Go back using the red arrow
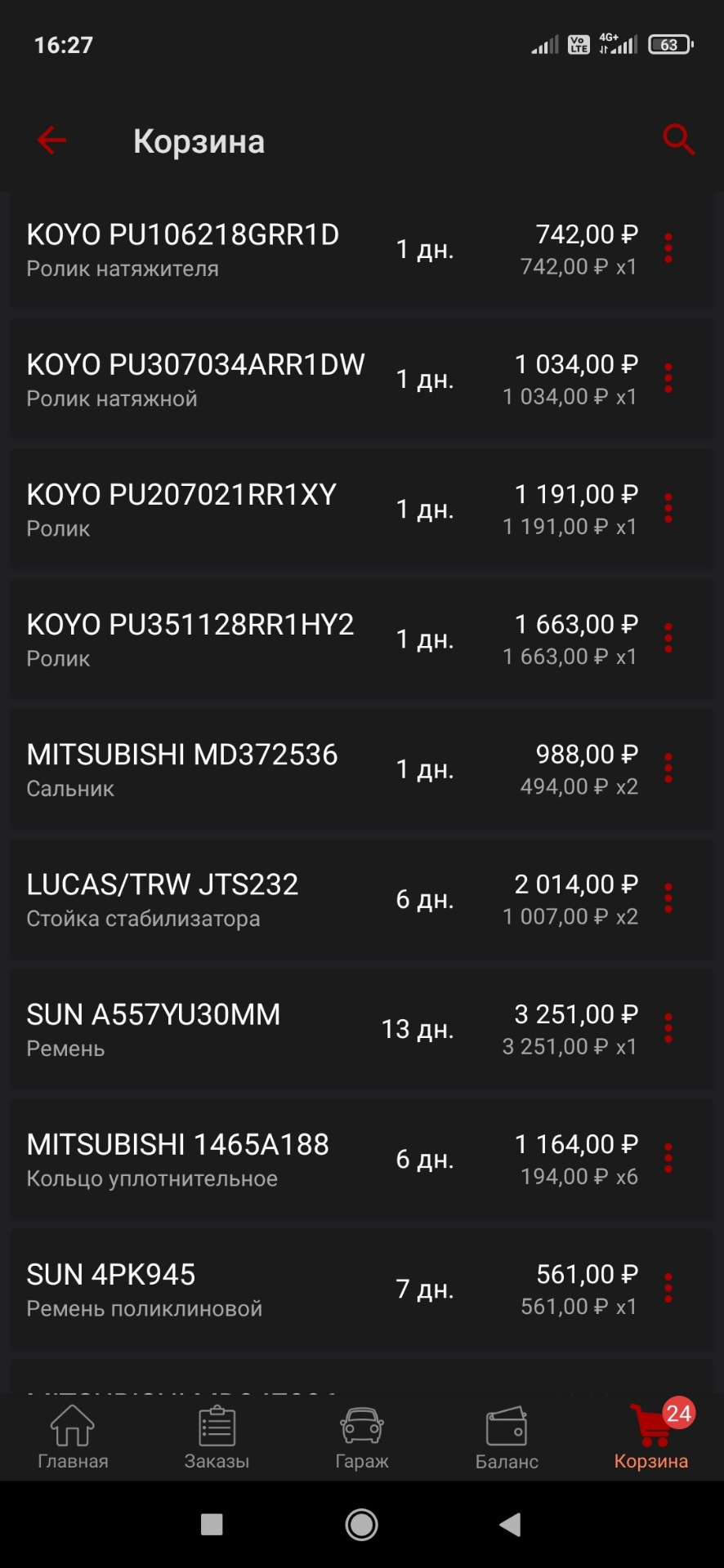The image size is (724, 1568). pos(51,140)
